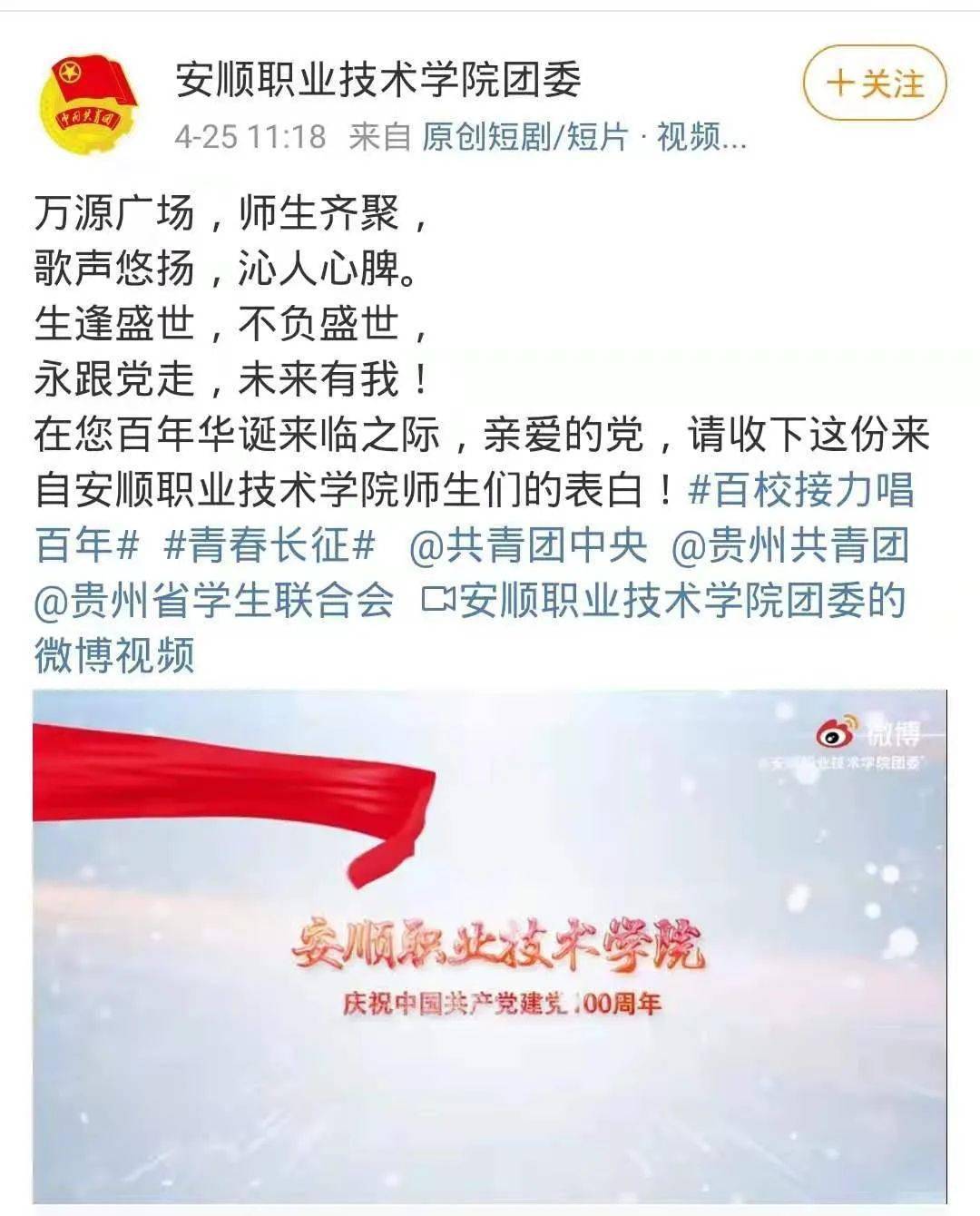The width and height of the screenshot is (980, 1216).
Task: Visit the mentioned @贵州省学生联合会 account
Action: point(214,600)
